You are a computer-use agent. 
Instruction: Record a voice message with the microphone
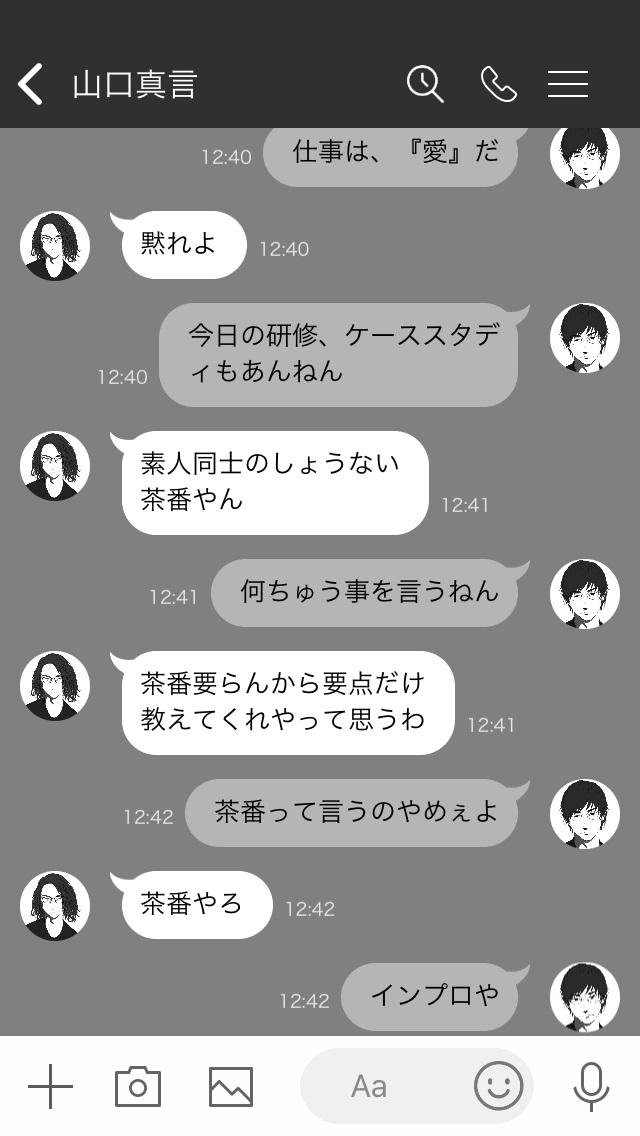(x=591, y=1086)
